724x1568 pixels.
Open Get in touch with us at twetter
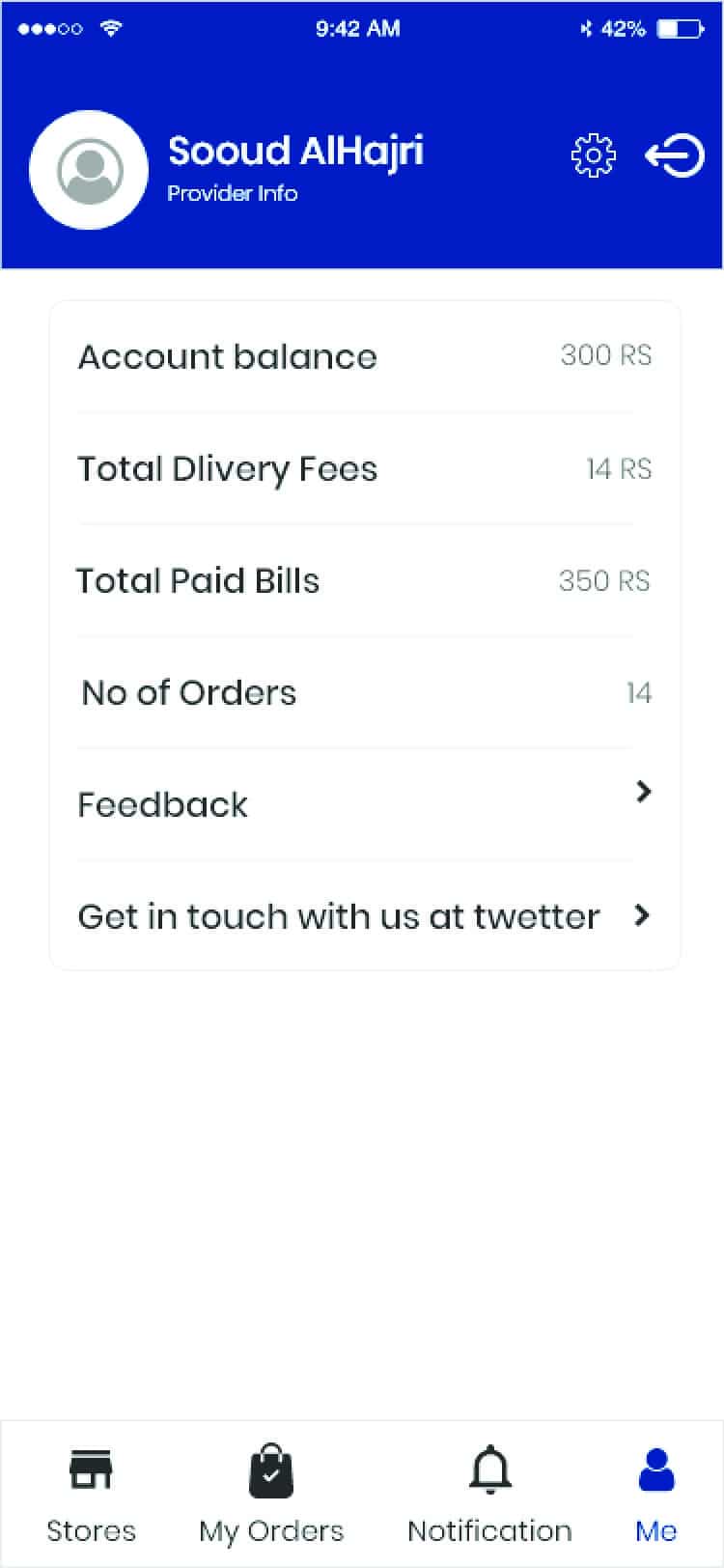(364, 915)
